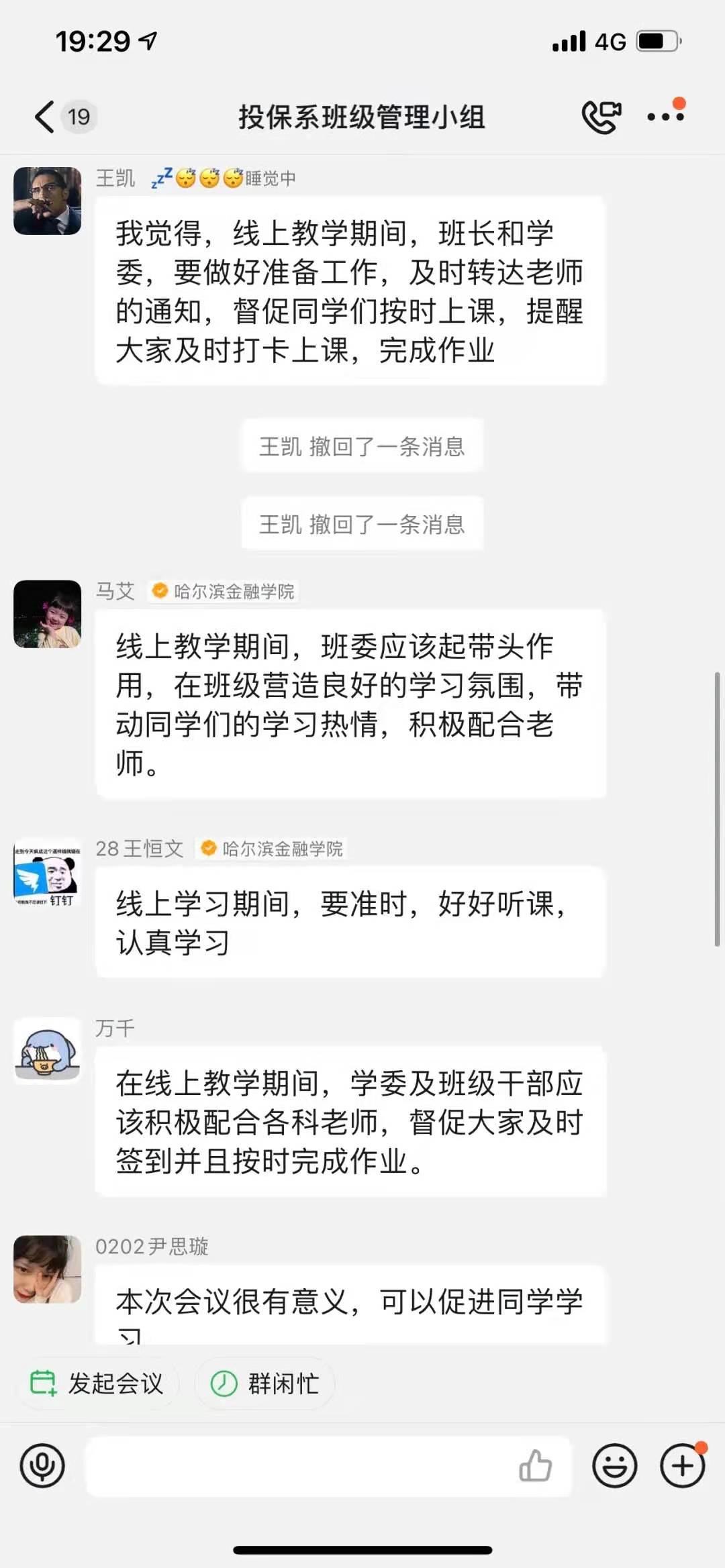
Task: Open the group's more options menu
Action: click(x=665, y=117)
